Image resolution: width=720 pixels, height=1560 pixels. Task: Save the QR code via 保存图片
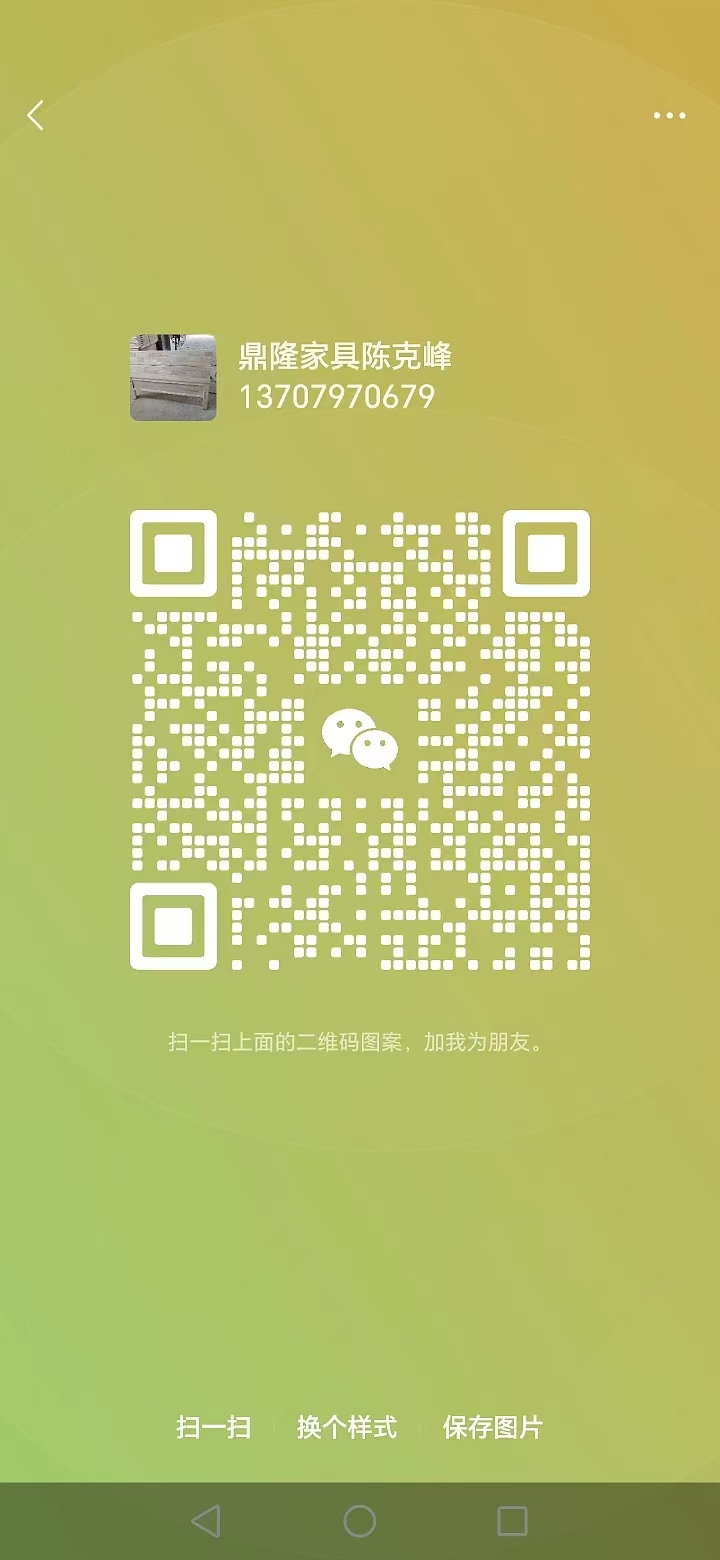[492, 1427]
